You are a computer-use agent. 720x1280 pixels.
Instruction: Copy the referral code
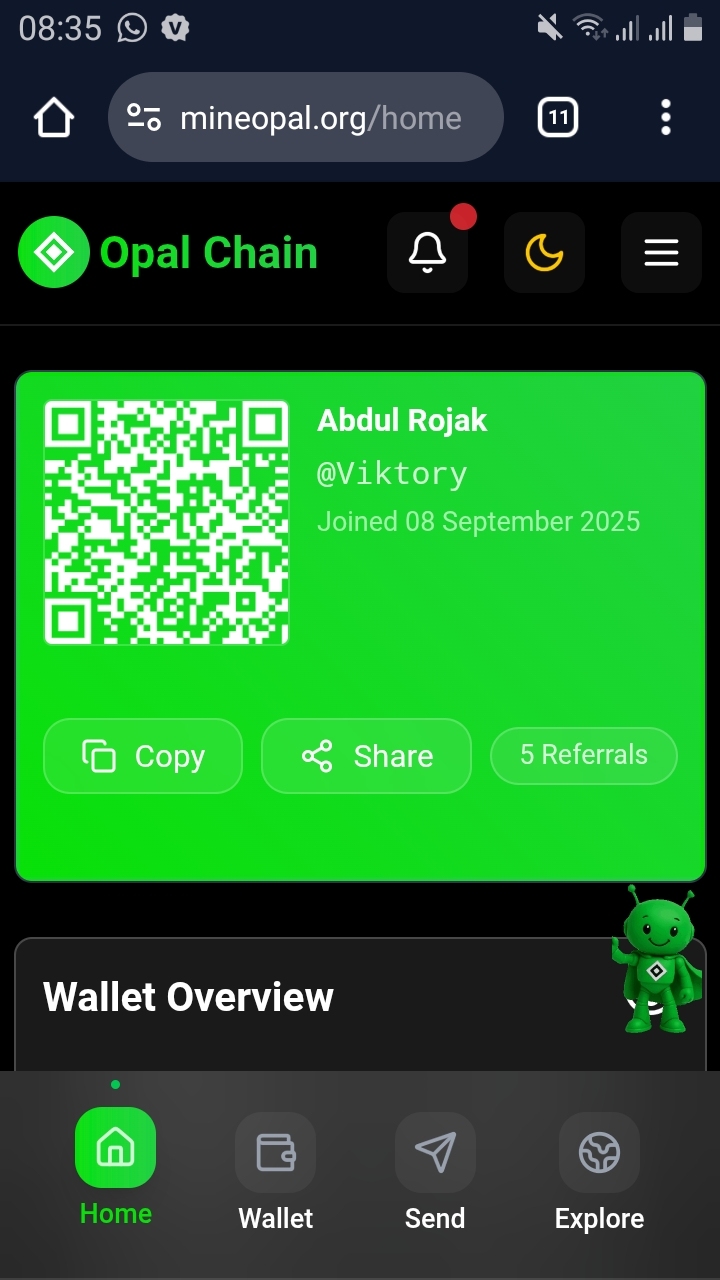coord(143,756)
